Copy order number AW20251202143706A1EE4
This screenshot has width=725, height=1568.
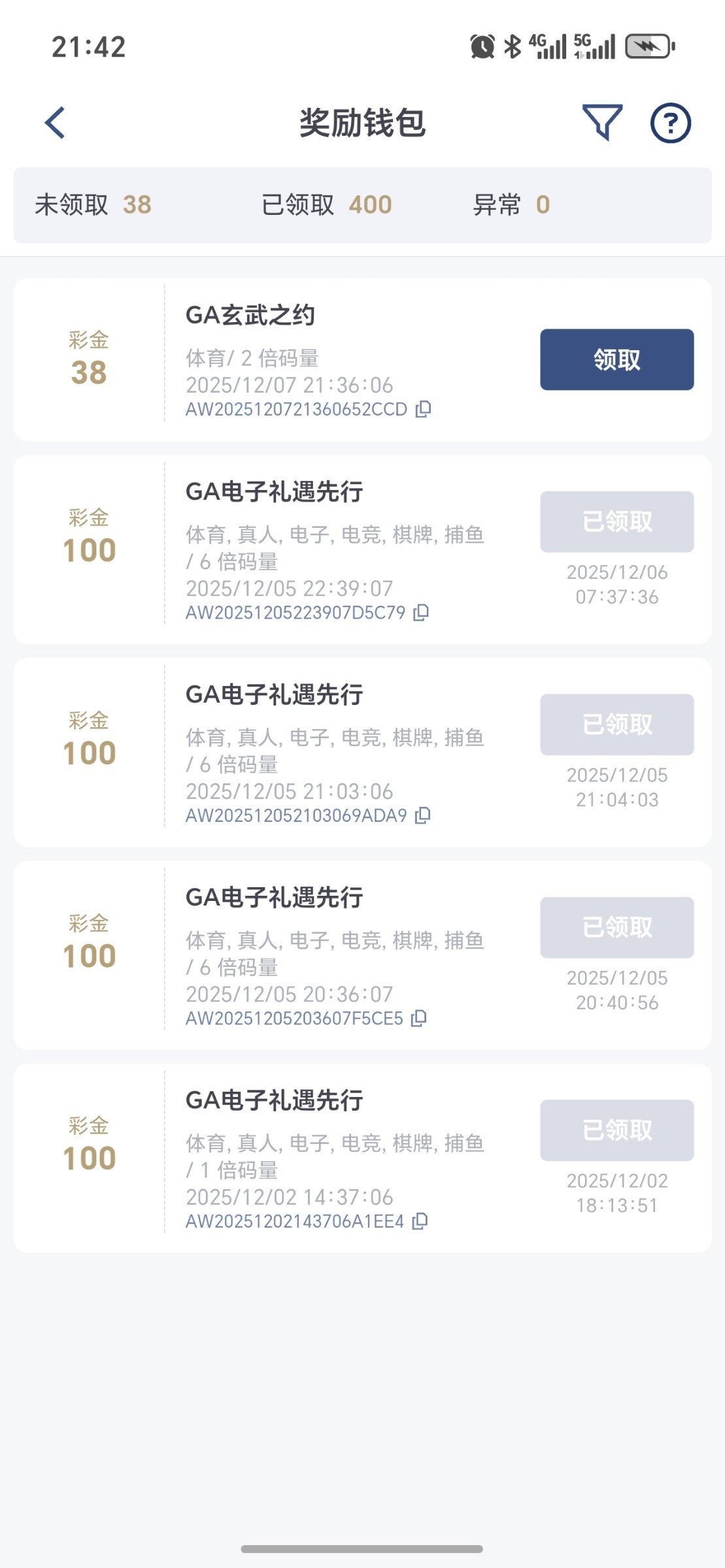click(420, 1221)
